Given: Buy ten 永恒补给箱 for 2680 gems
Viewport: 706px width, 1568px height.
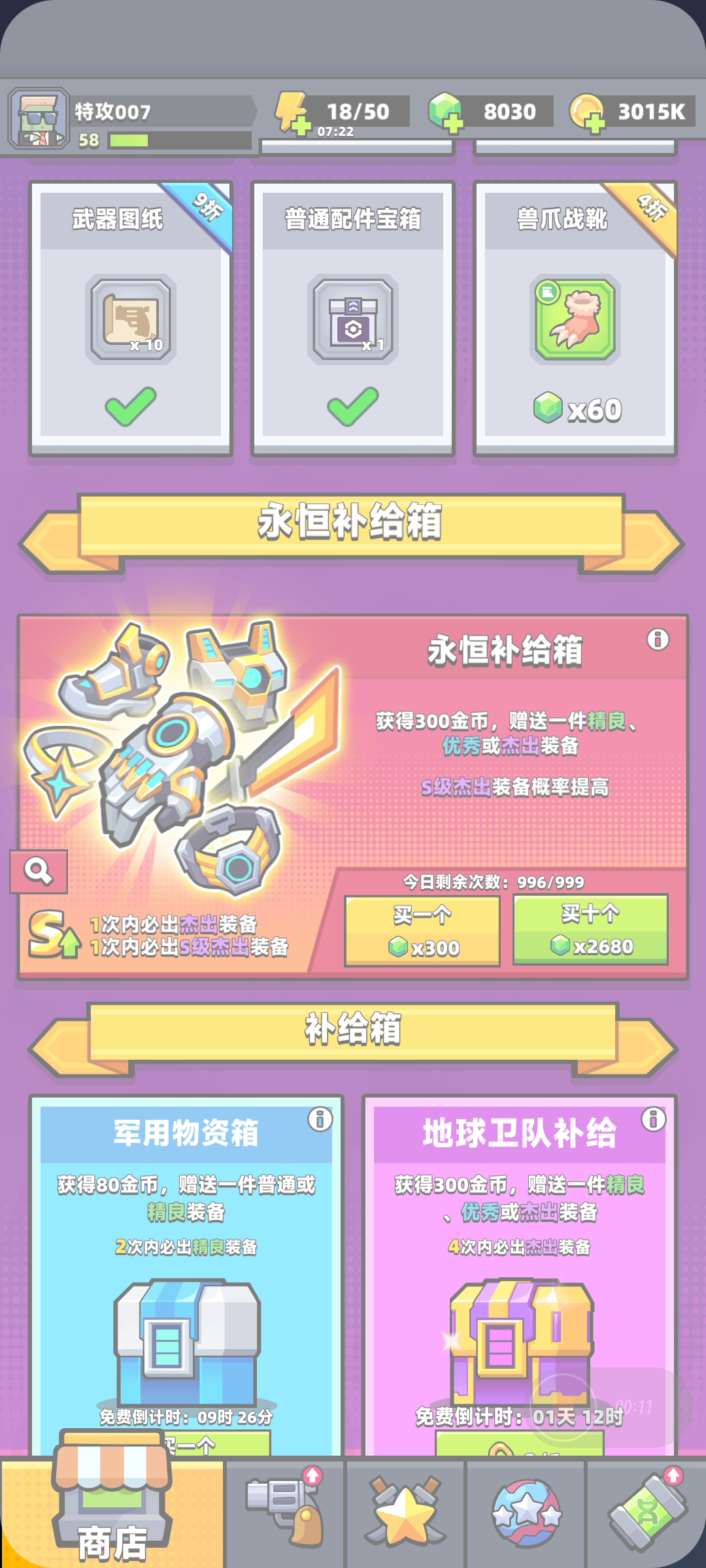Looking at the screenshot, I should point(590,929).
